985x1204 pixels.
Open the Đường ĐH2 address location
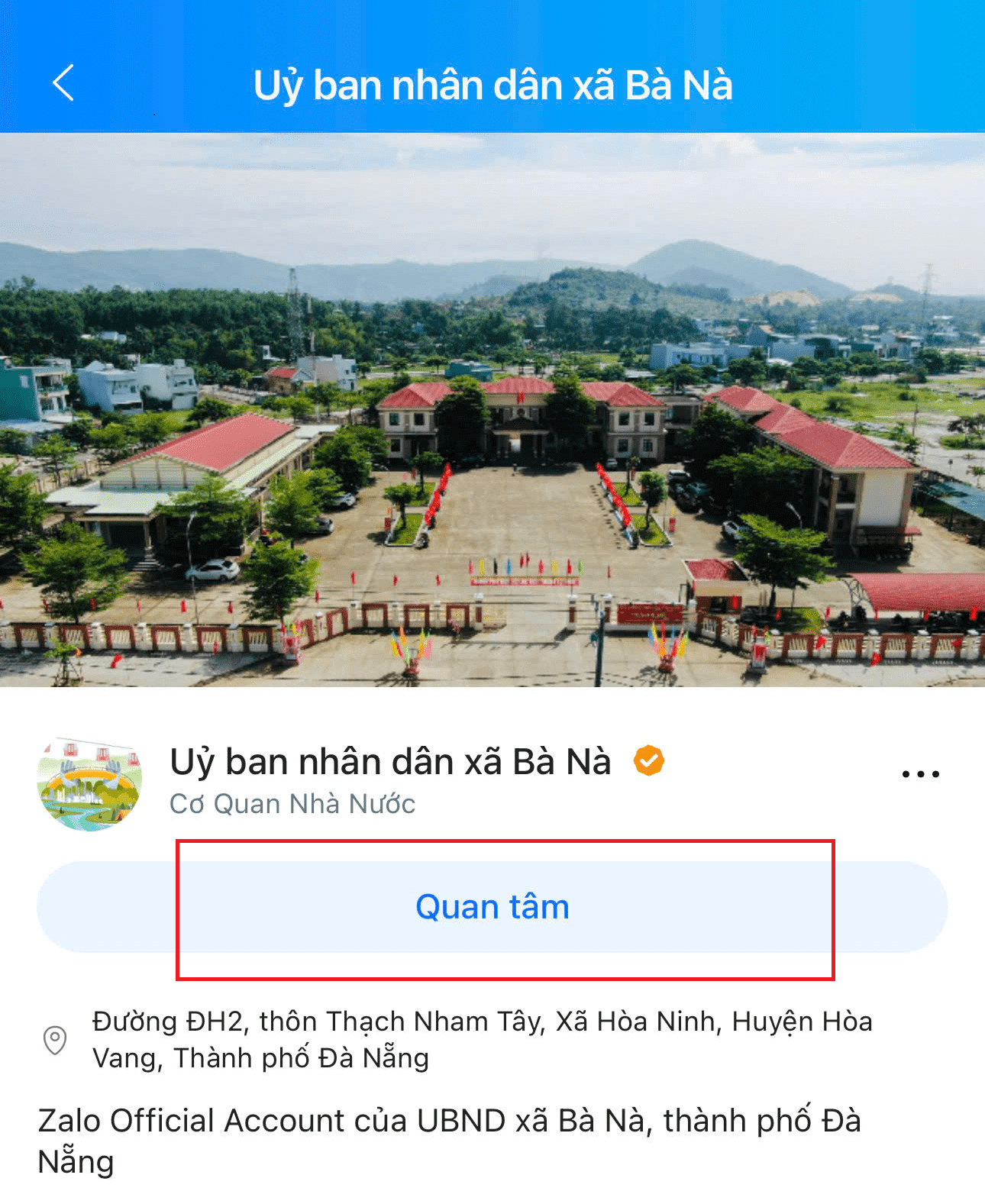coord(481,1039)
